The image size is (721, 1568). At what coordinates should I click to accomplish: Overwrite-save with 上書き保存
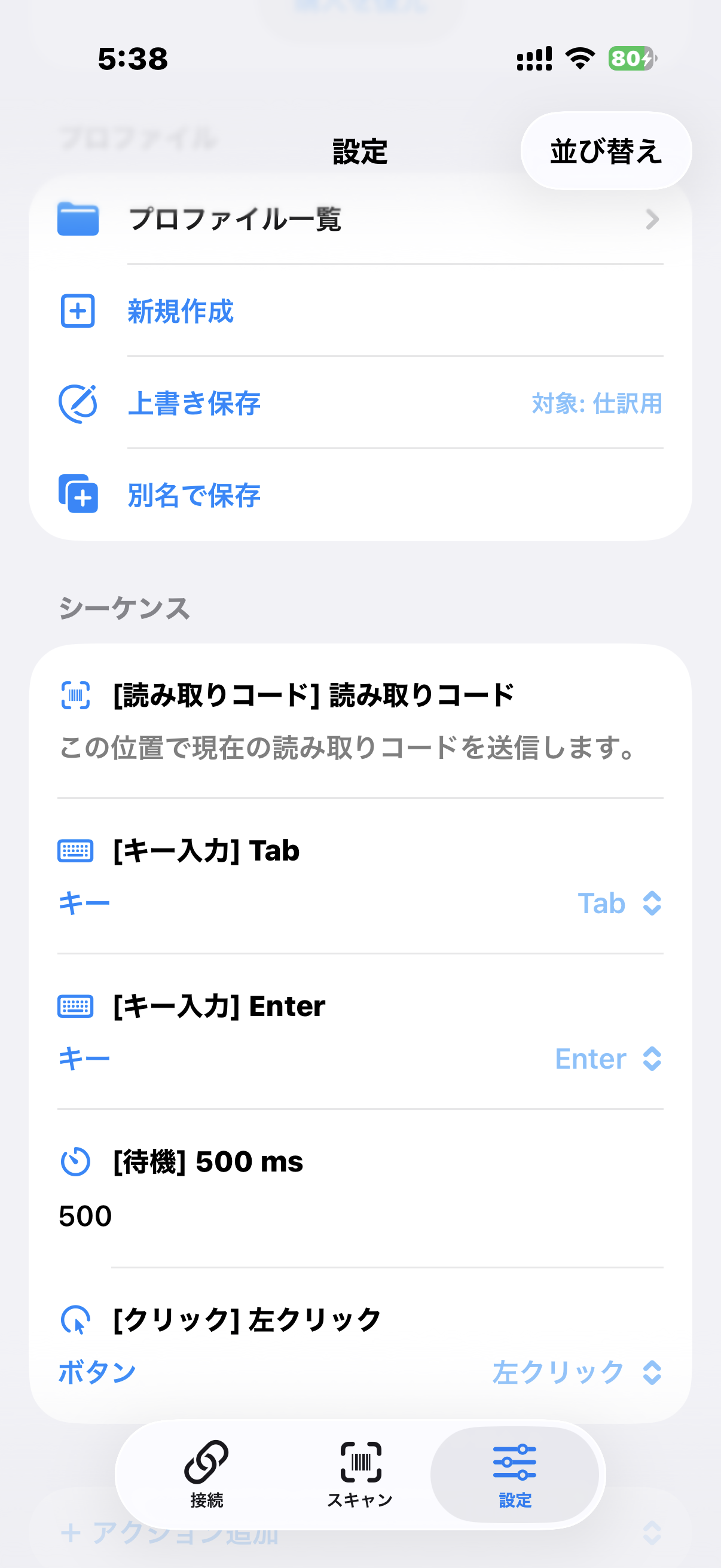[x=194, y=403]
